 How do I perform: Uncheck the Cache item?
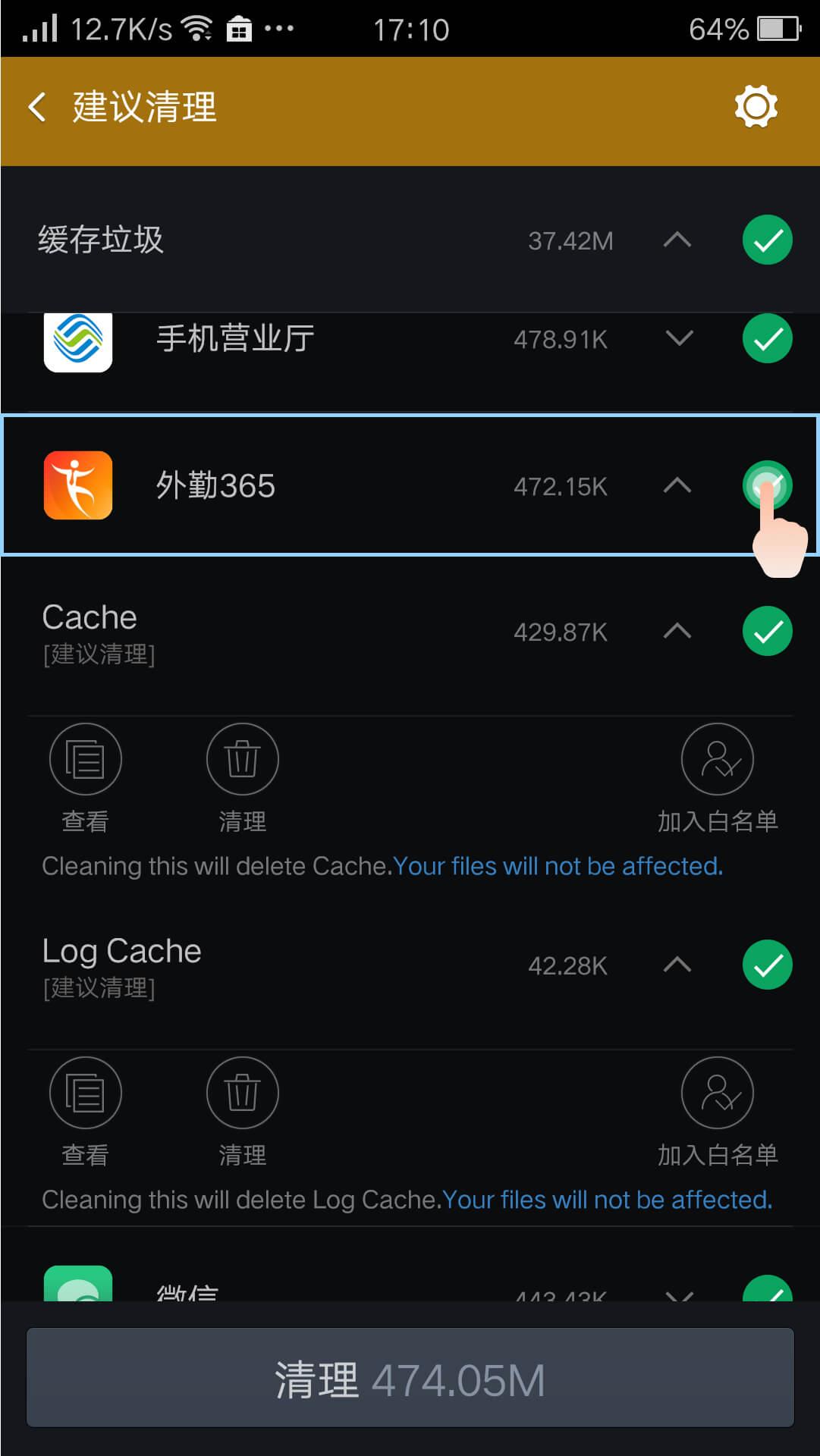(x=767, y=631)
